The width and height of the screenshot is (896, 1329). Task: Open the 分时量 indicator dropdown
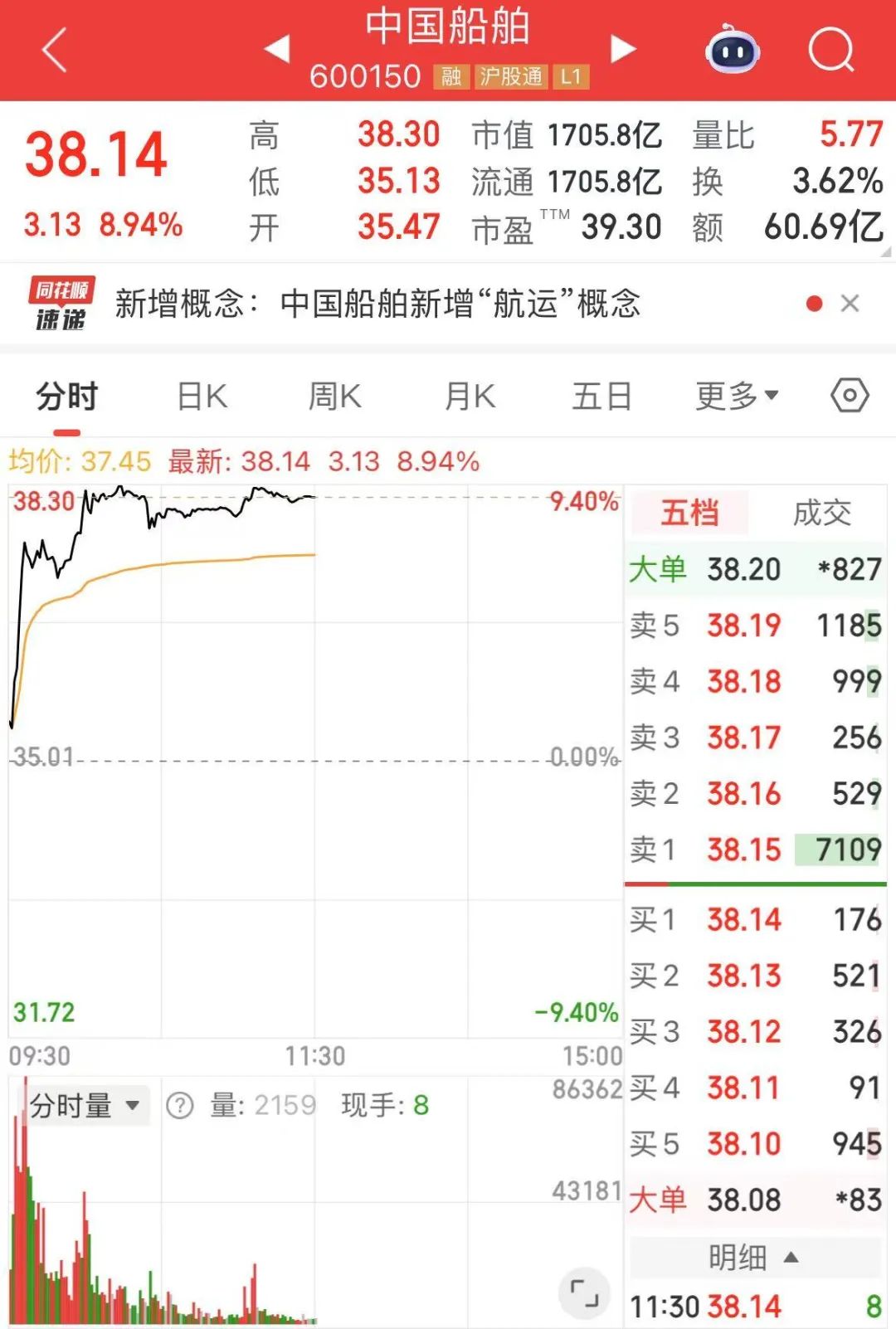click(85, 1105)
